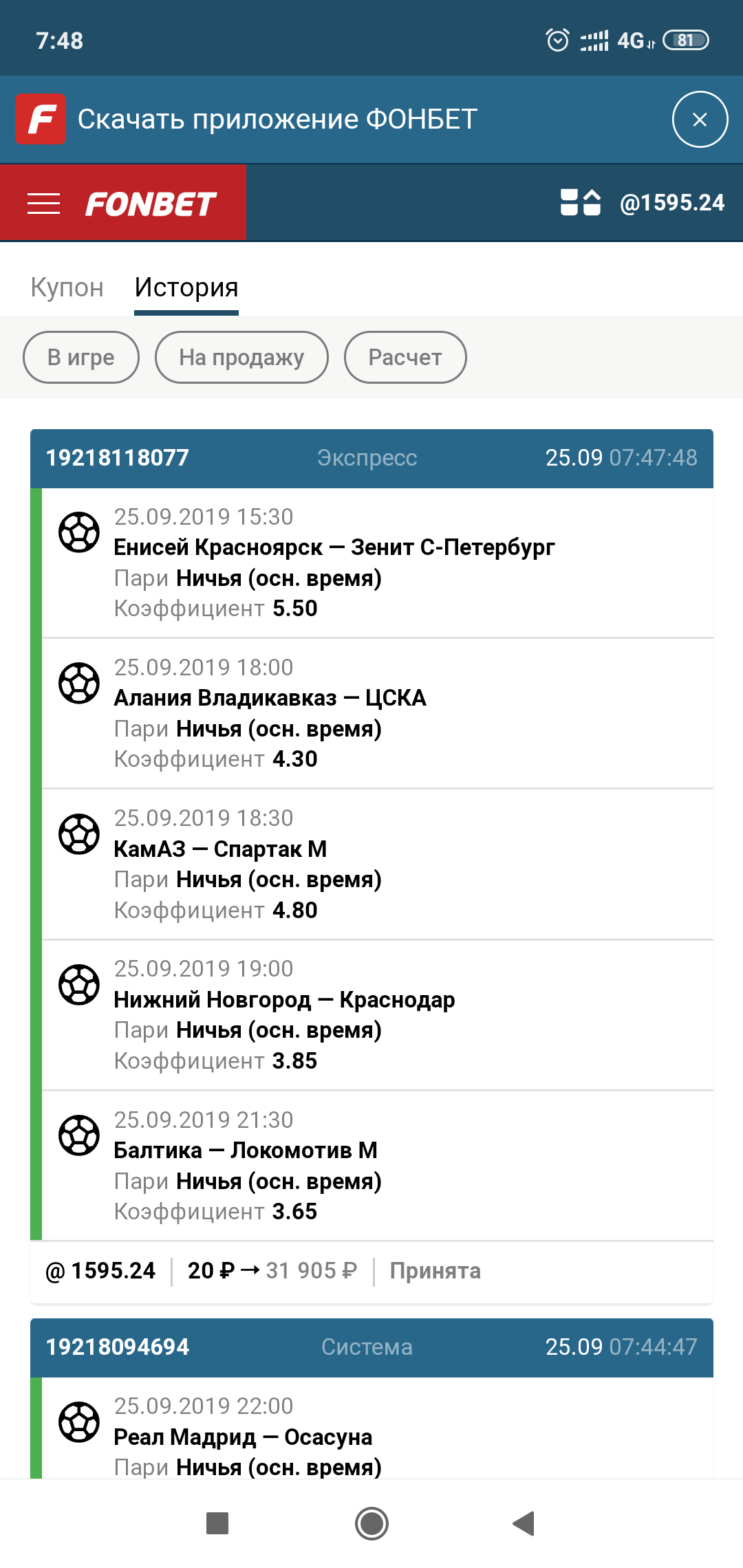Screen dimensions: 743x1568
Task: Open Енисей Красноярск — Зенит match
Action: pyautogui.click(x=378, y=563)
